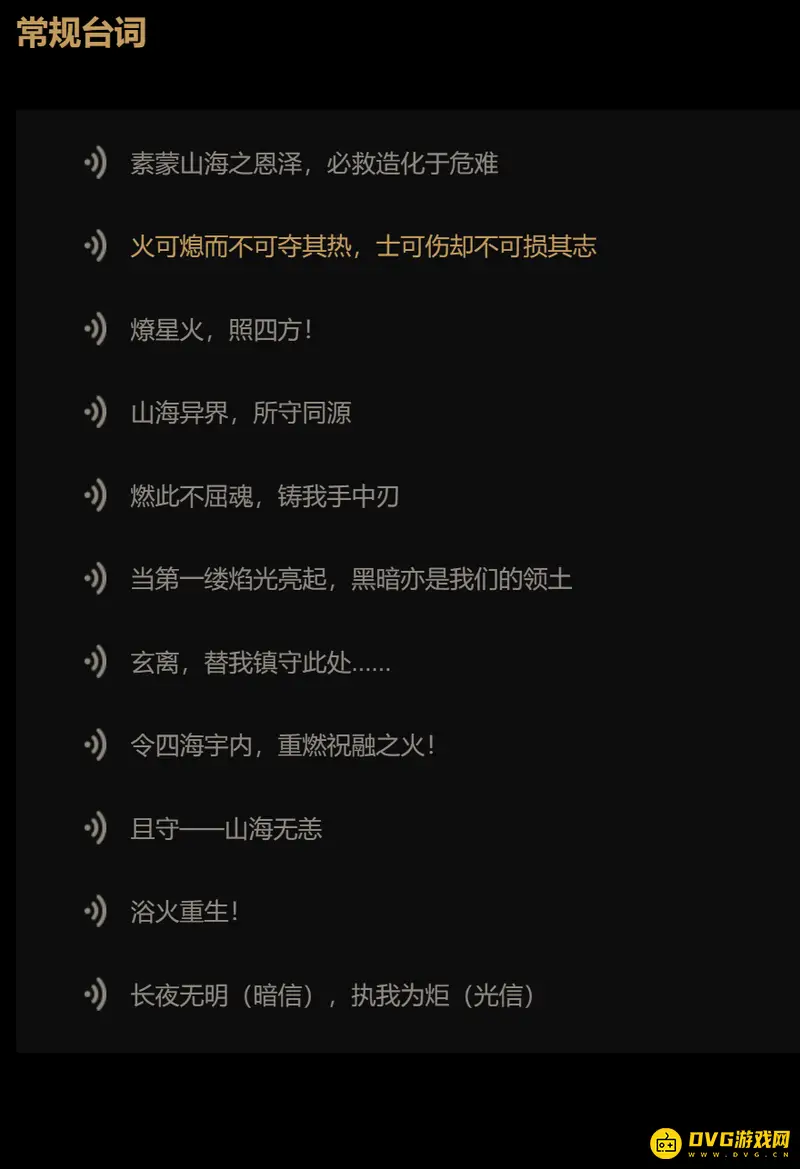Click the speaker icon next to 浴火重生
Image resolution: width=800 pixels, height=1169 pixels.
pos(97,911)
